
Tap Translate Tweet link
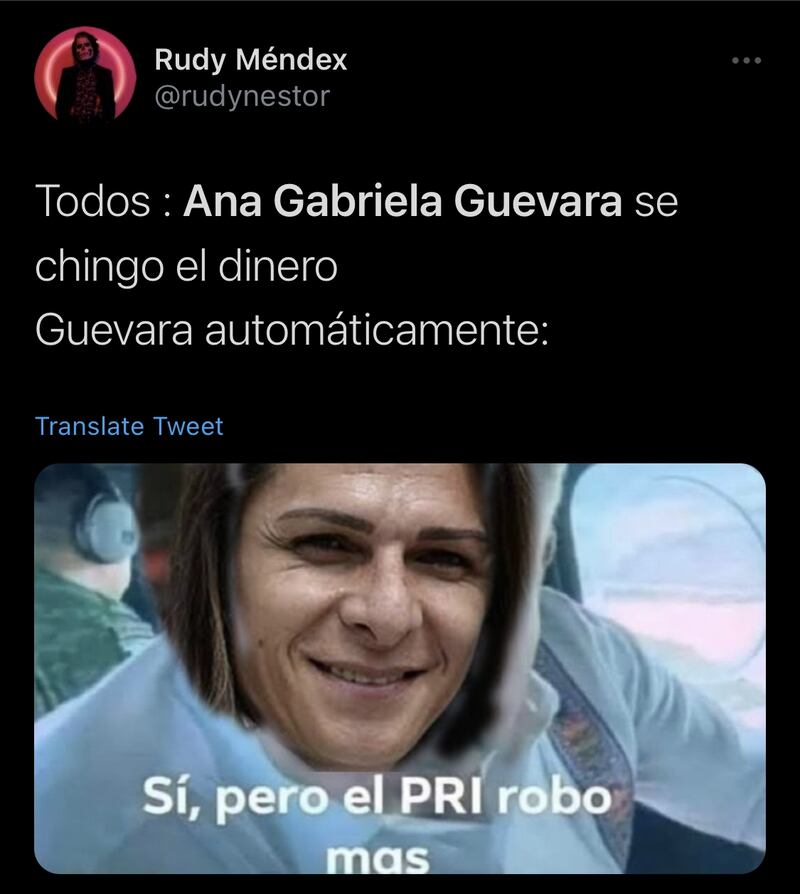click(x=129, y=426)
